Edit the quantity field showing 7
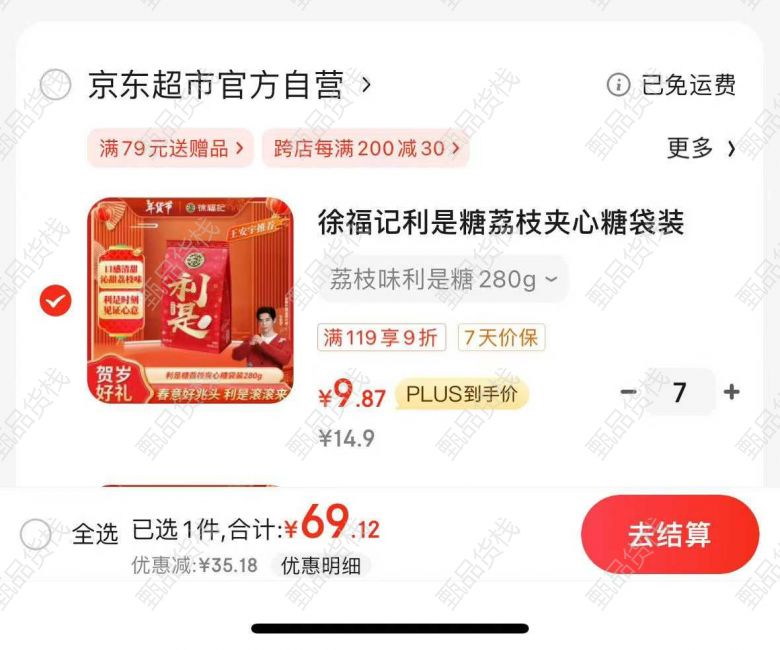Screen dimensions: 780x650 pyautogui.click(x=680, y=392)
